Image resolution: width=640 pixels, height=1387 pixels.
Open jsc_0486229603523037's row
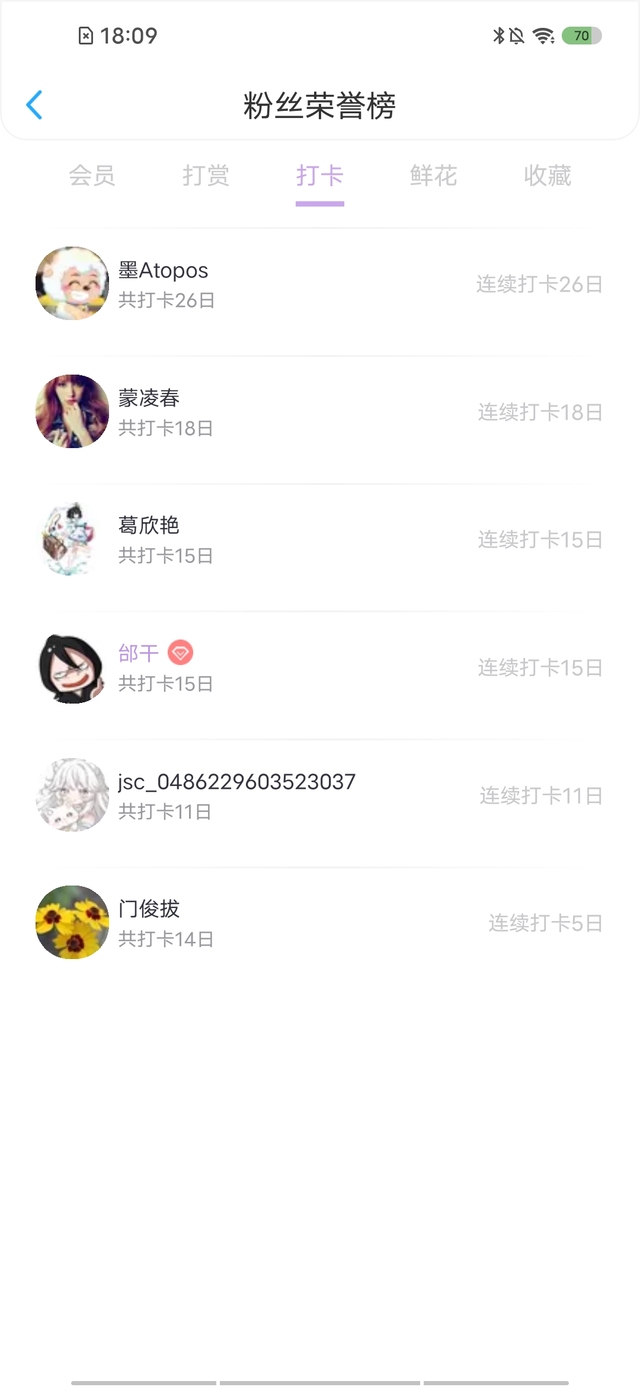320,796
